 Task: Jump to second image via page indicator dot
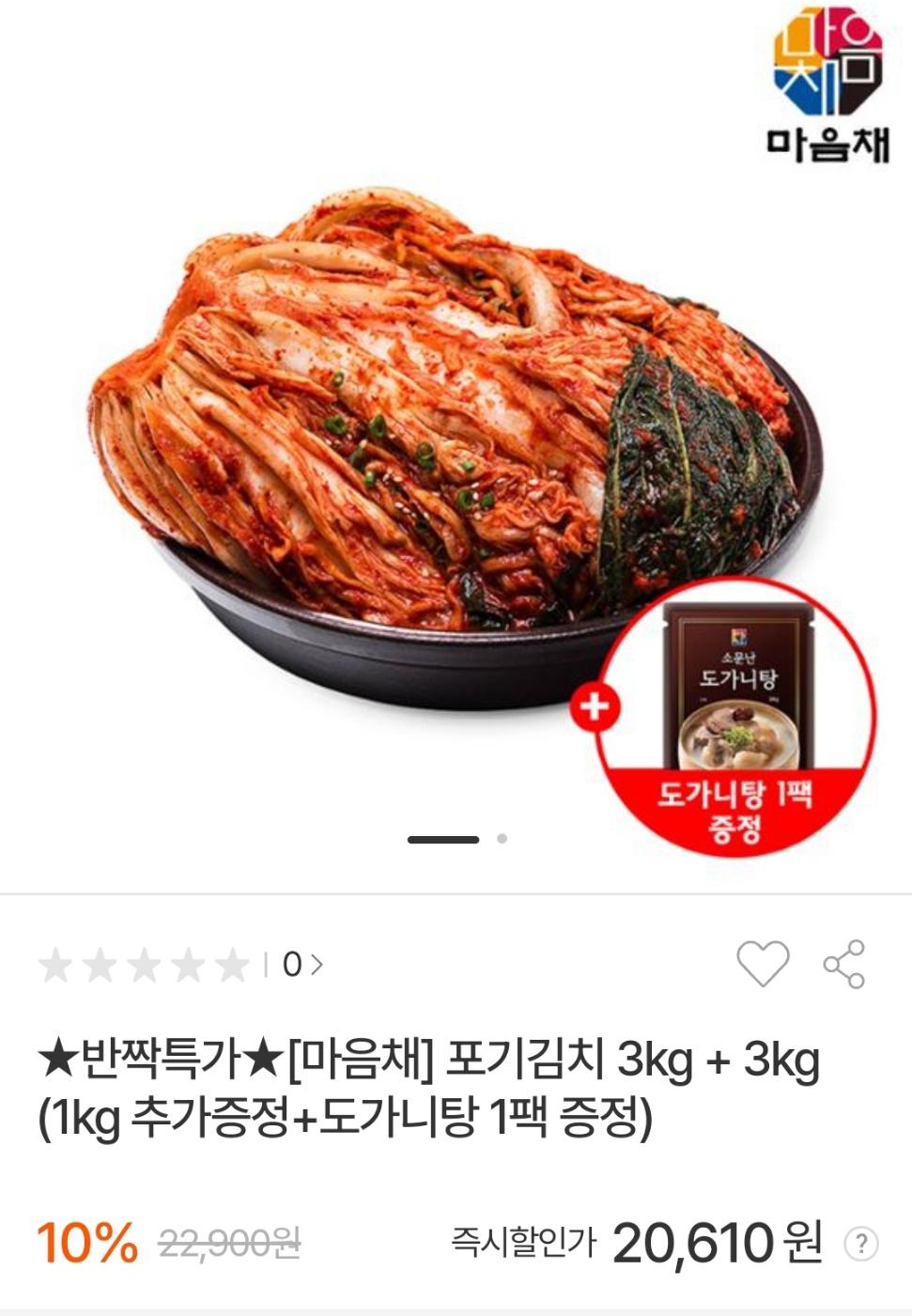(502, 839)
